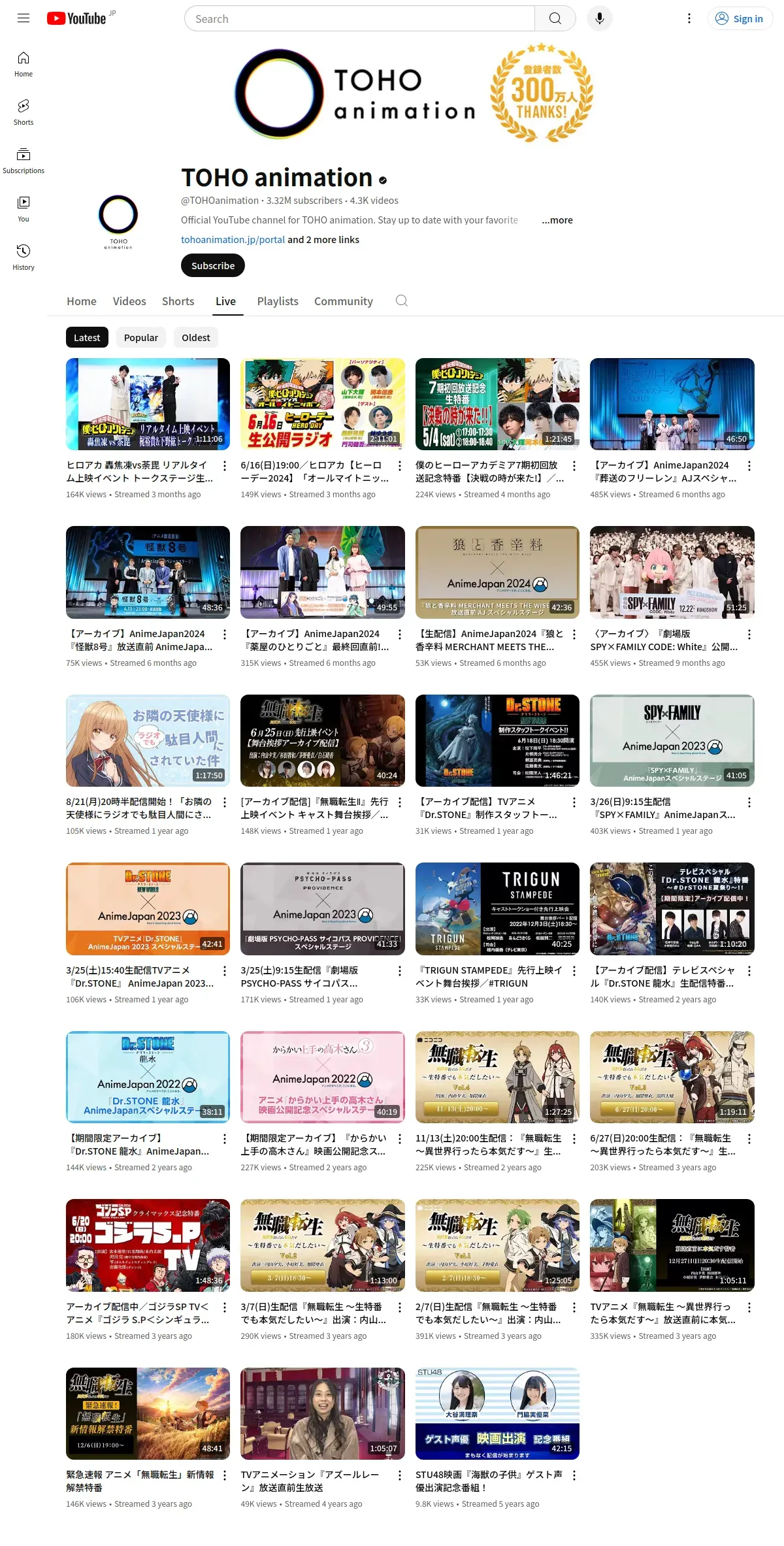Sign in to YouTube

(740, 18)
